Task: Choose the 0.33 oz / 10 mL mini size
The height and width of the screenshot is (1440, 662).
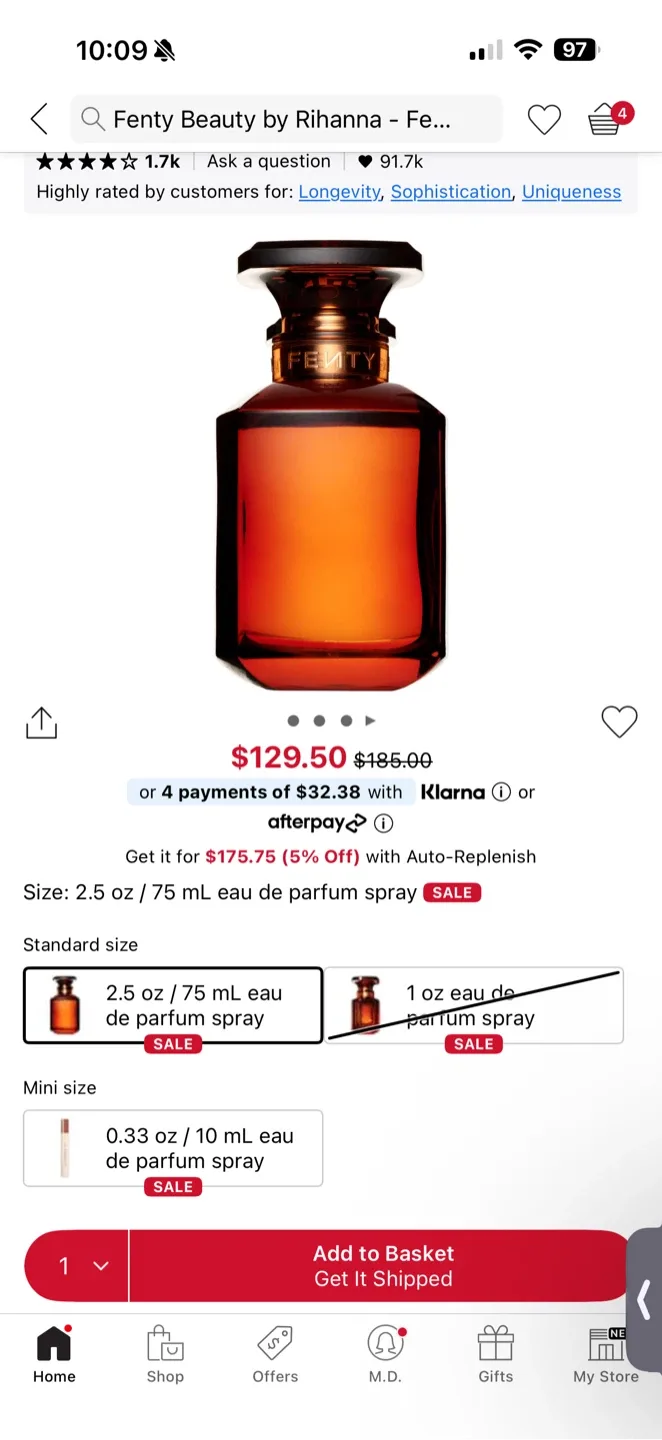Action: click(173, 1148)
